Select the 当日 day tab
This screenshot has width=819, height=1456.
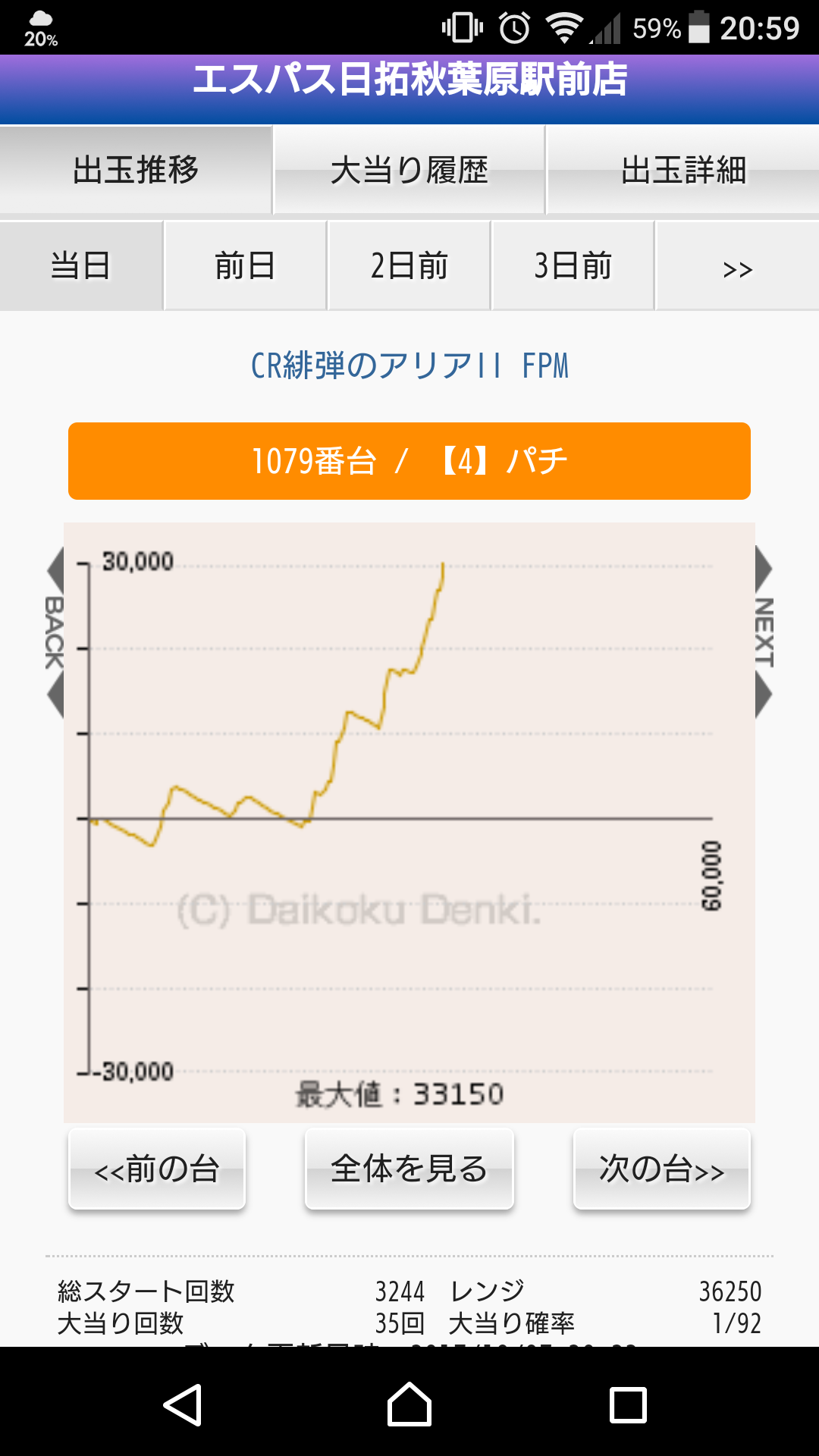(81, 266)
